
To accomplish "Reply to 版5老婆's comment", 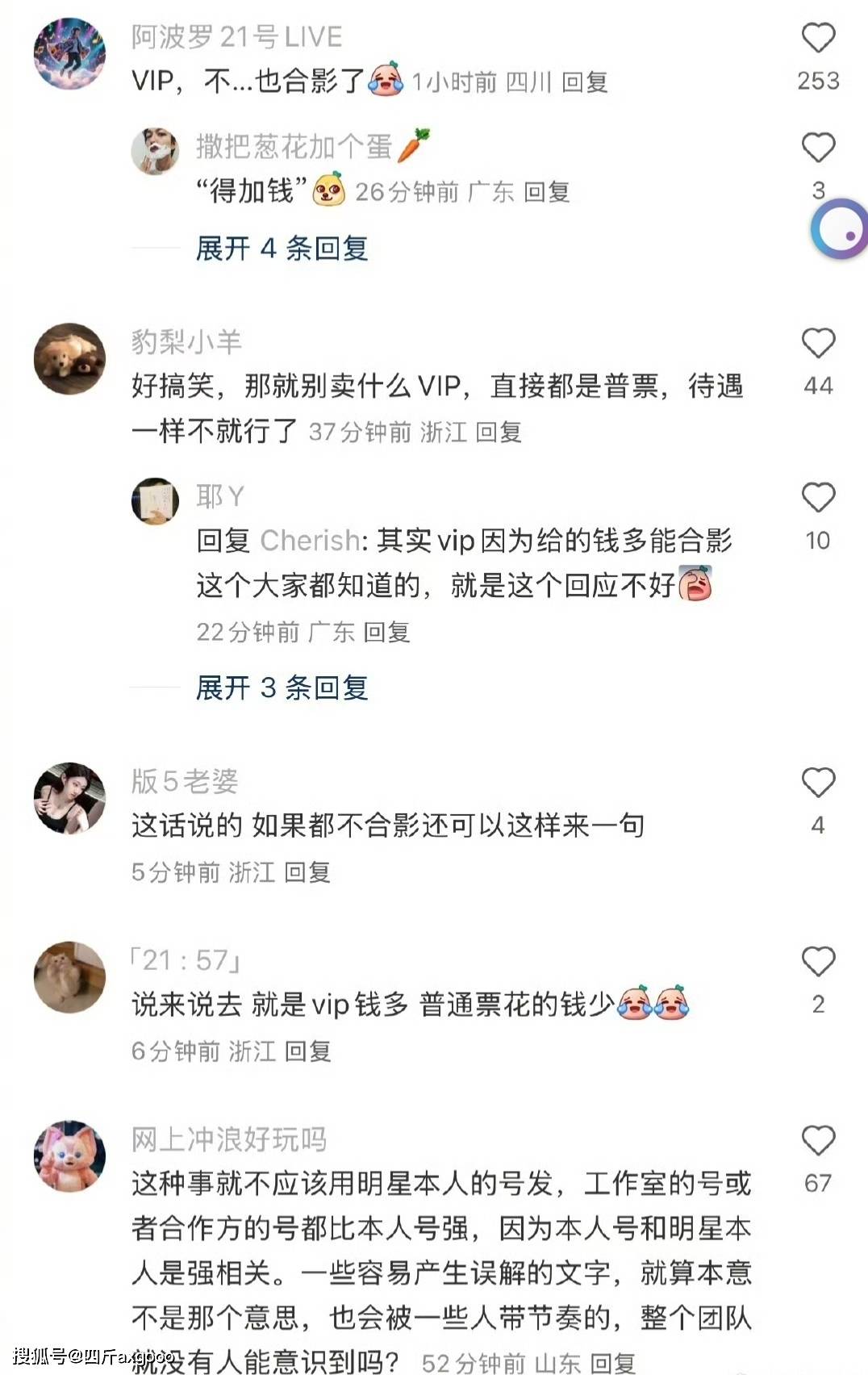I will [x=307, y=872].
